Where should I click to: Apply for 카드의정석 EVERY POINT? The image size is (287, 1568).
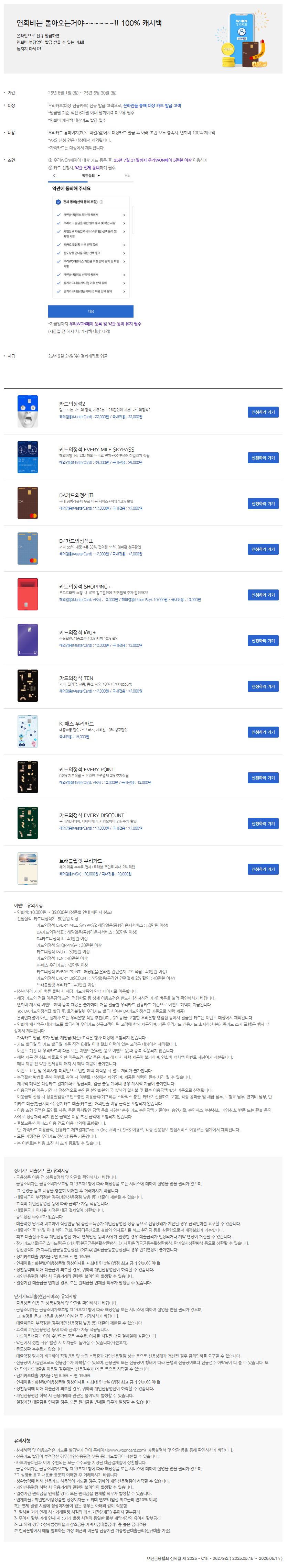263,777
